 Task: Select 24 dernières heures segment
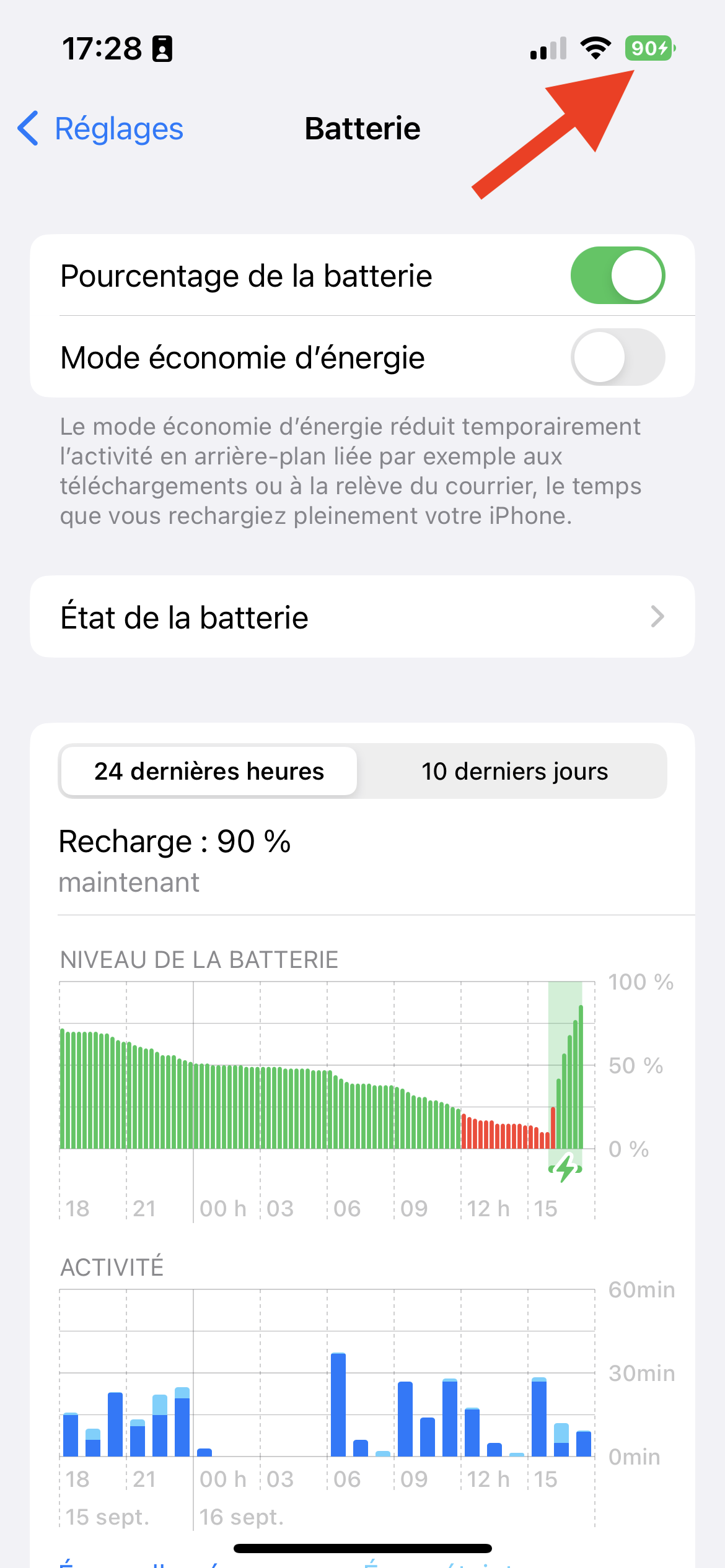click(x=209, y=772)
